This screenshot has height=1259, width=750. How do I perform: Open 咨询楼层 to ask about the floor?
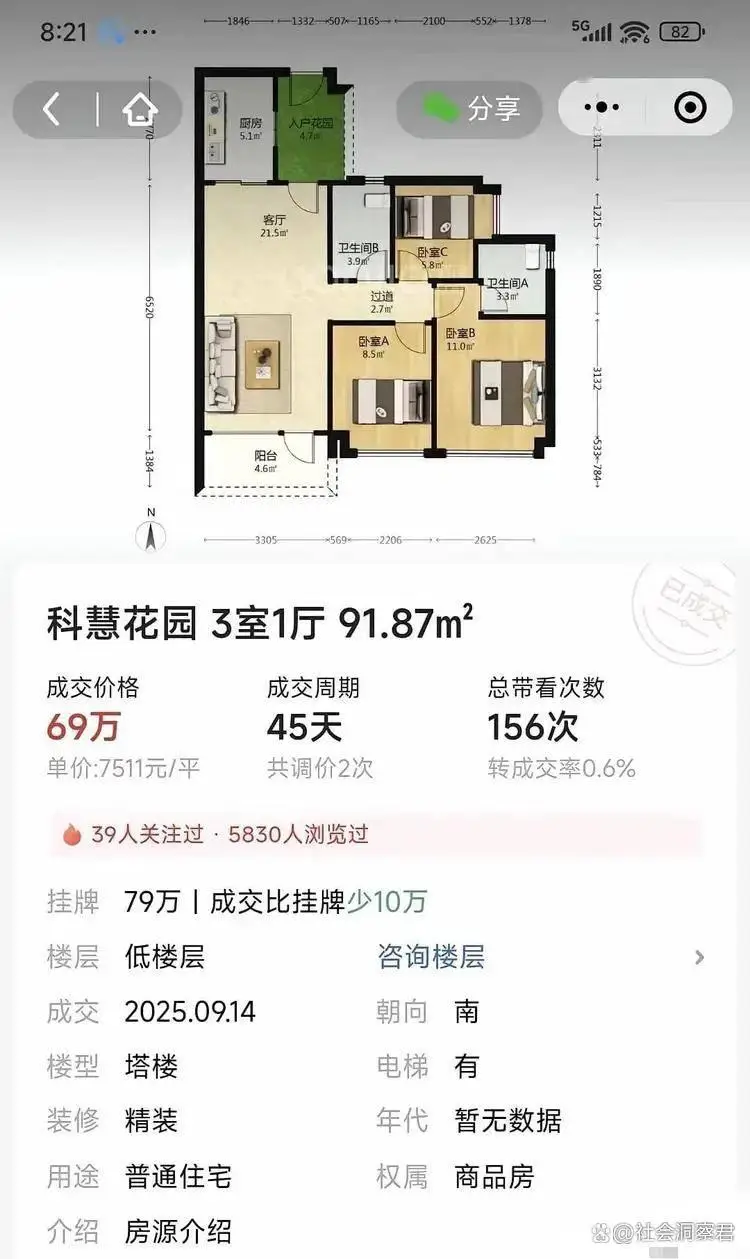coord(432,957)
